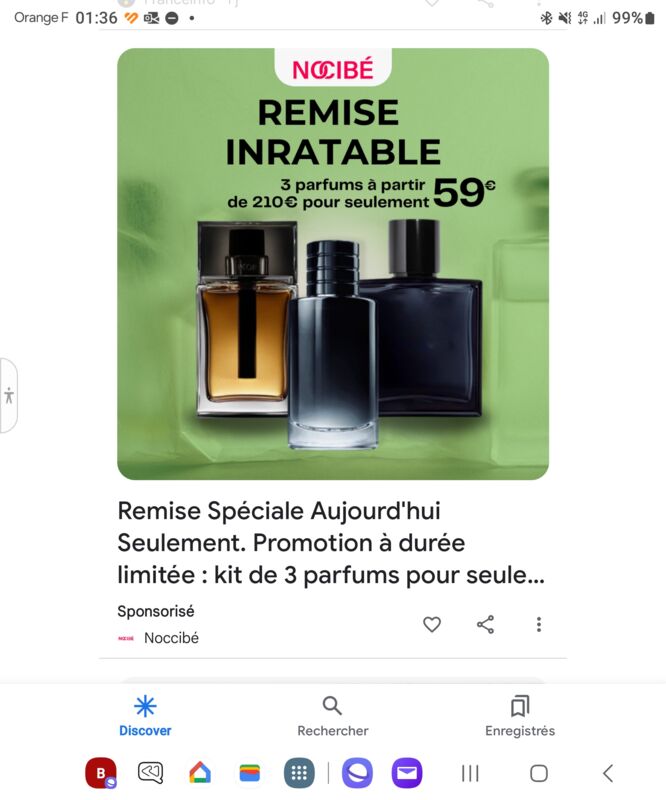Open the purple email app in the taskbar
The image size is (666, 800).
(x=407, y=773)
